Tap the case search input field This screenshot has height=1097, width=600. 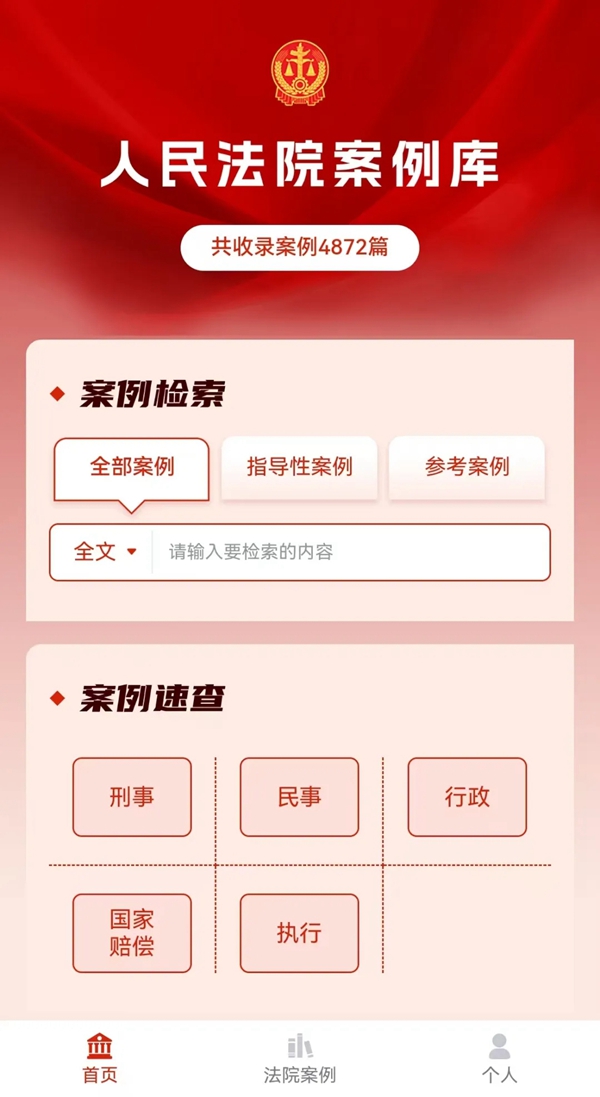click(x=350, y=552)
